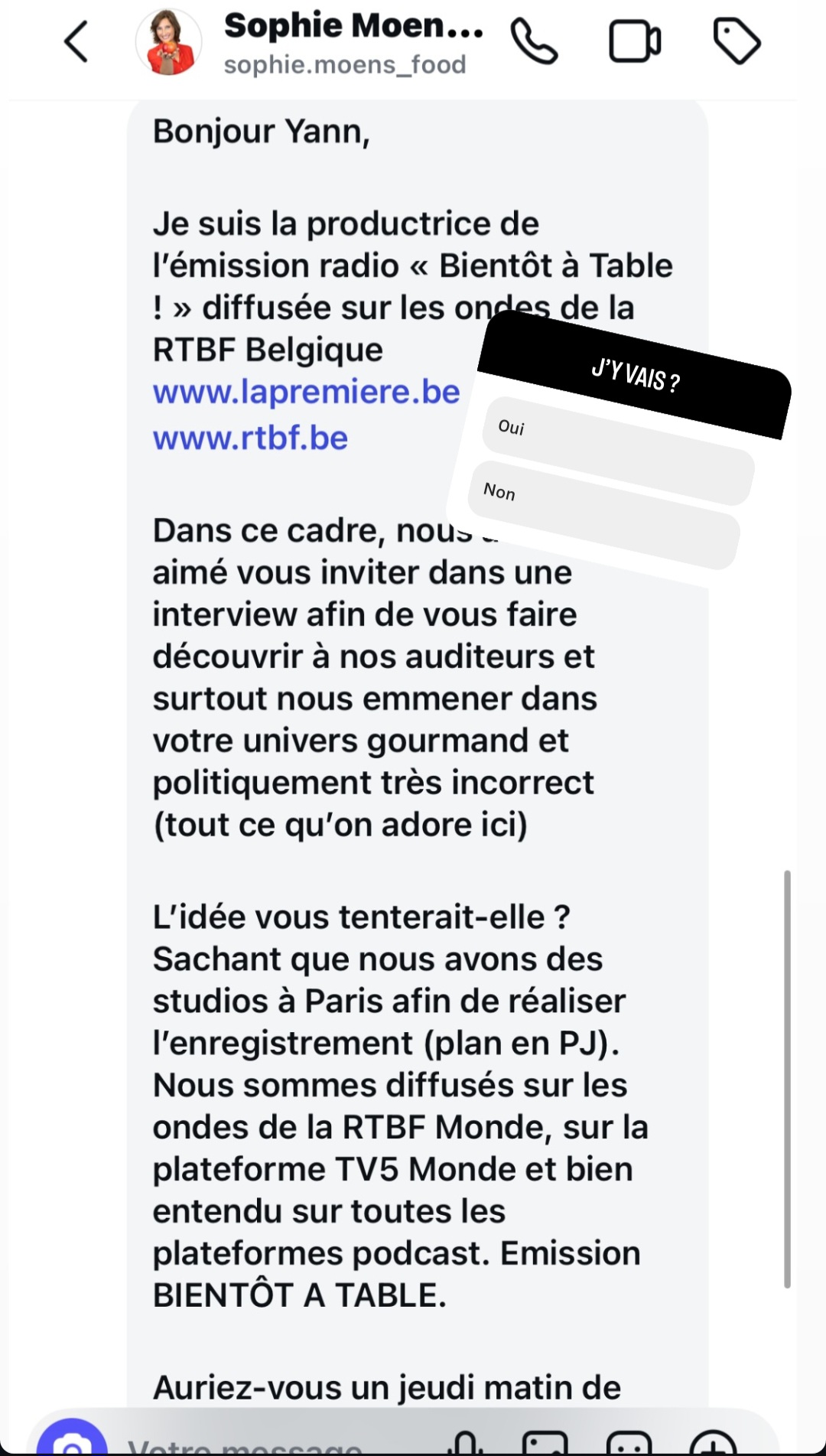Image resolution: width=826 pixels, height=1456 pixels.
Task: Open the camera from message bar
Action: [73, 1442]
